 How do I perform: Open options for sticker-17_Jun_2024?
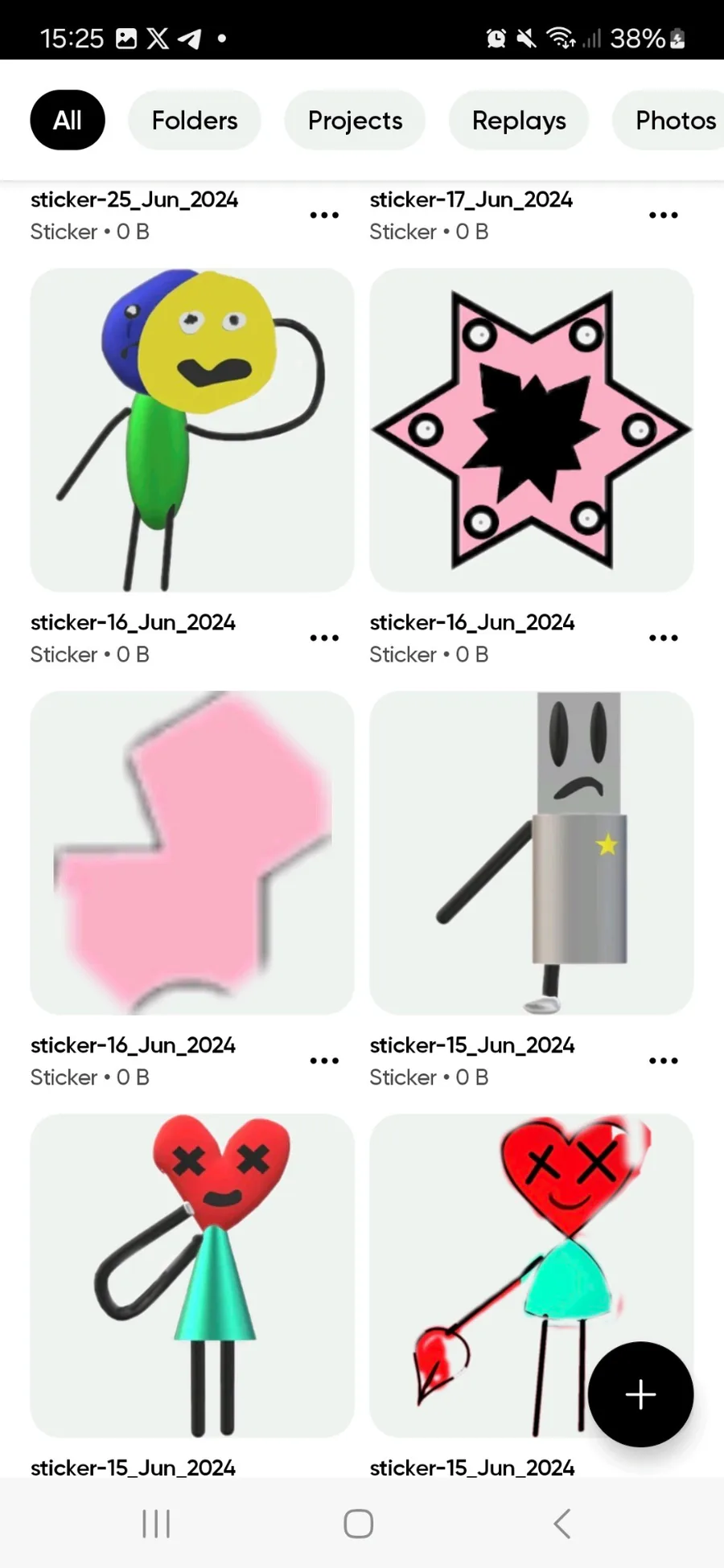coord(663,215)
